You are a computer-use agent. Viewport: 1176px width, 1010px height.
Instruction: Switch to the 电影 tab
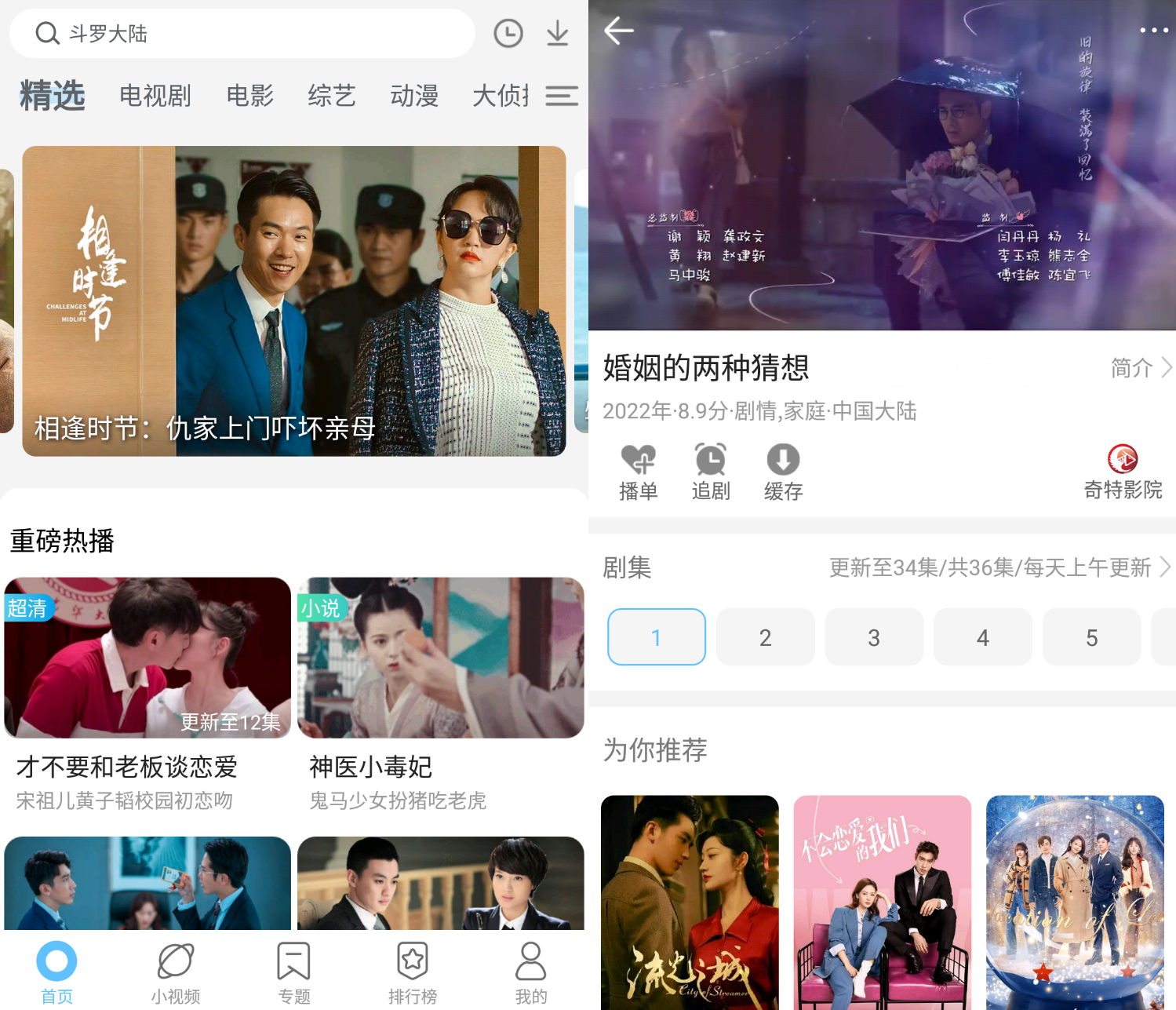click(x=249, y=96)
